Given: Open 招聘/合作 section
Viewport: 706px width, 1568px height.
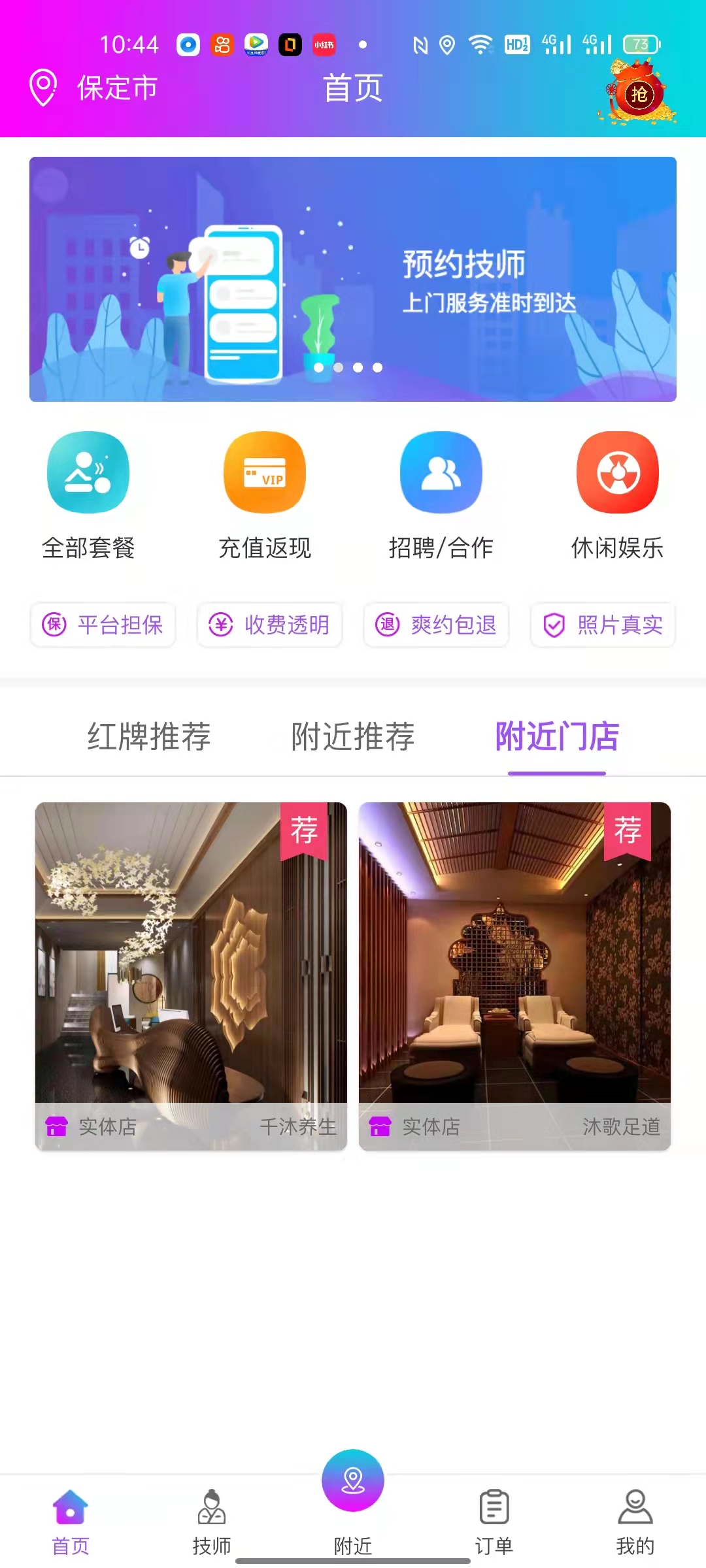Looking at the screenshot, I should pyautogui.click(x=441, y=495).
